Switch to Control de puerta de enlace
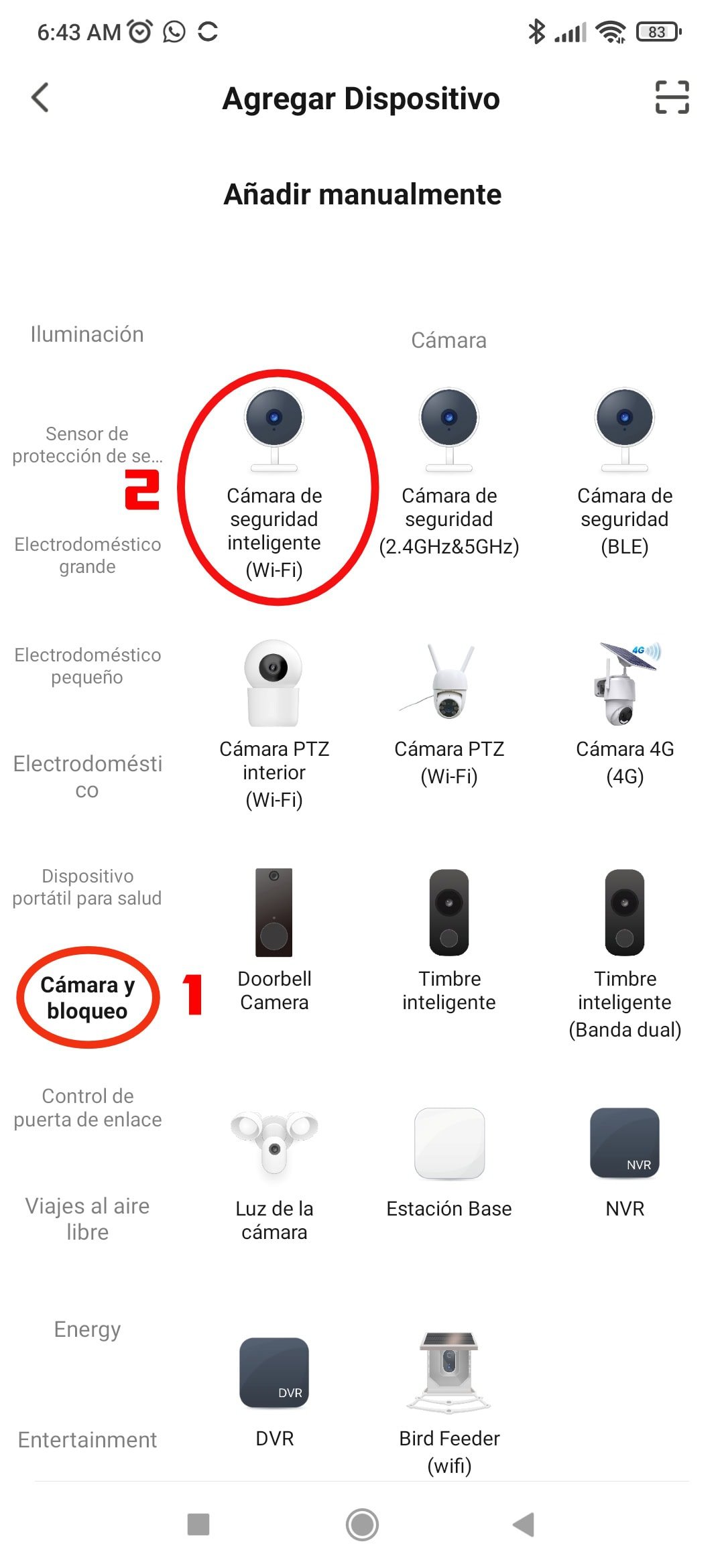 pos(87,1108)
